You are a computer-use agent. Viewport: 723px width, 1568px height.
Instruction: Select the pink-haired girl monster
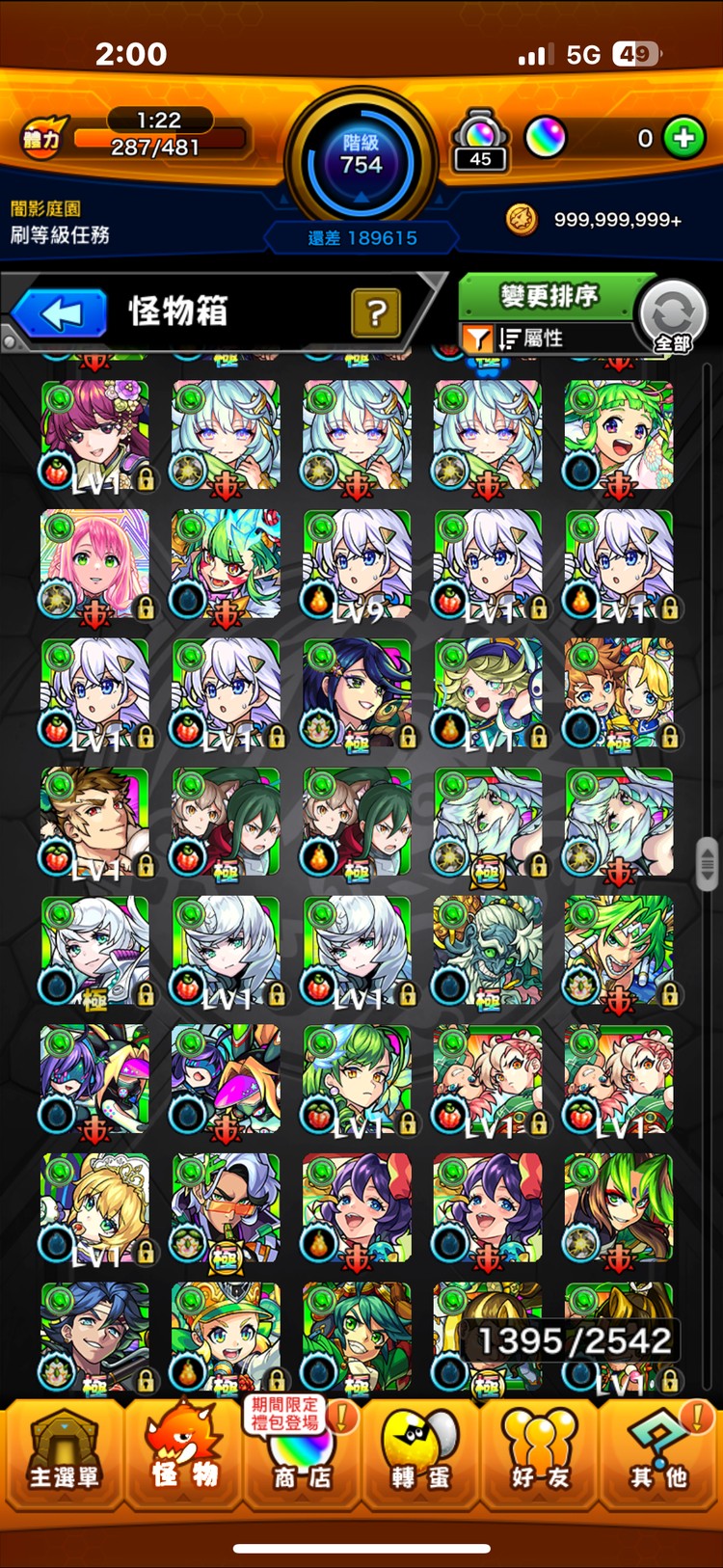click(x=94, y=563)
